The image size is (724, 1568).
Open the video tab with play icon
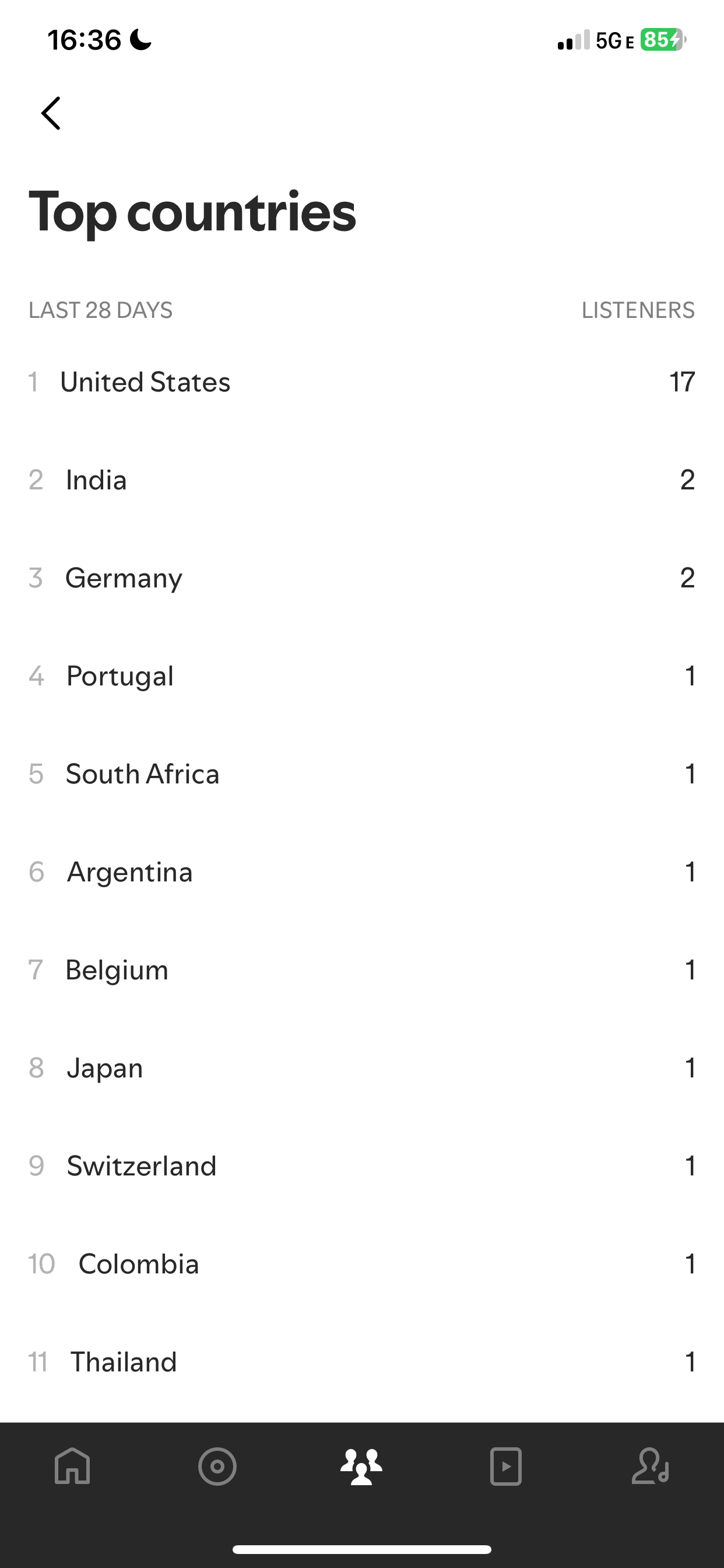pyautogui.click(x=506, y=1466)
